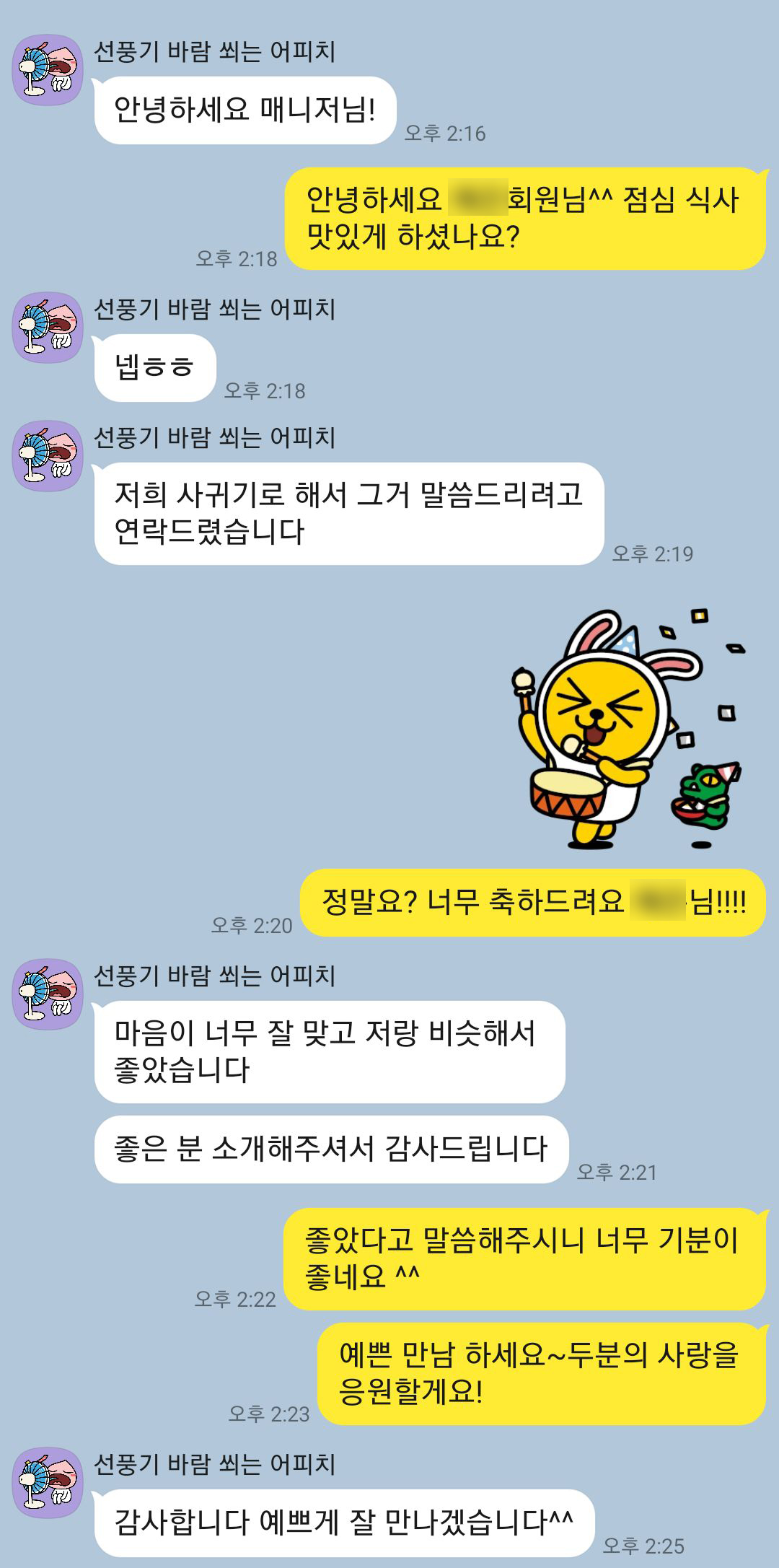Open sender's profile picture beside "안녕하세요 매니저님!"
This screenshot has width=779, height=1568.
click(48, 70)
